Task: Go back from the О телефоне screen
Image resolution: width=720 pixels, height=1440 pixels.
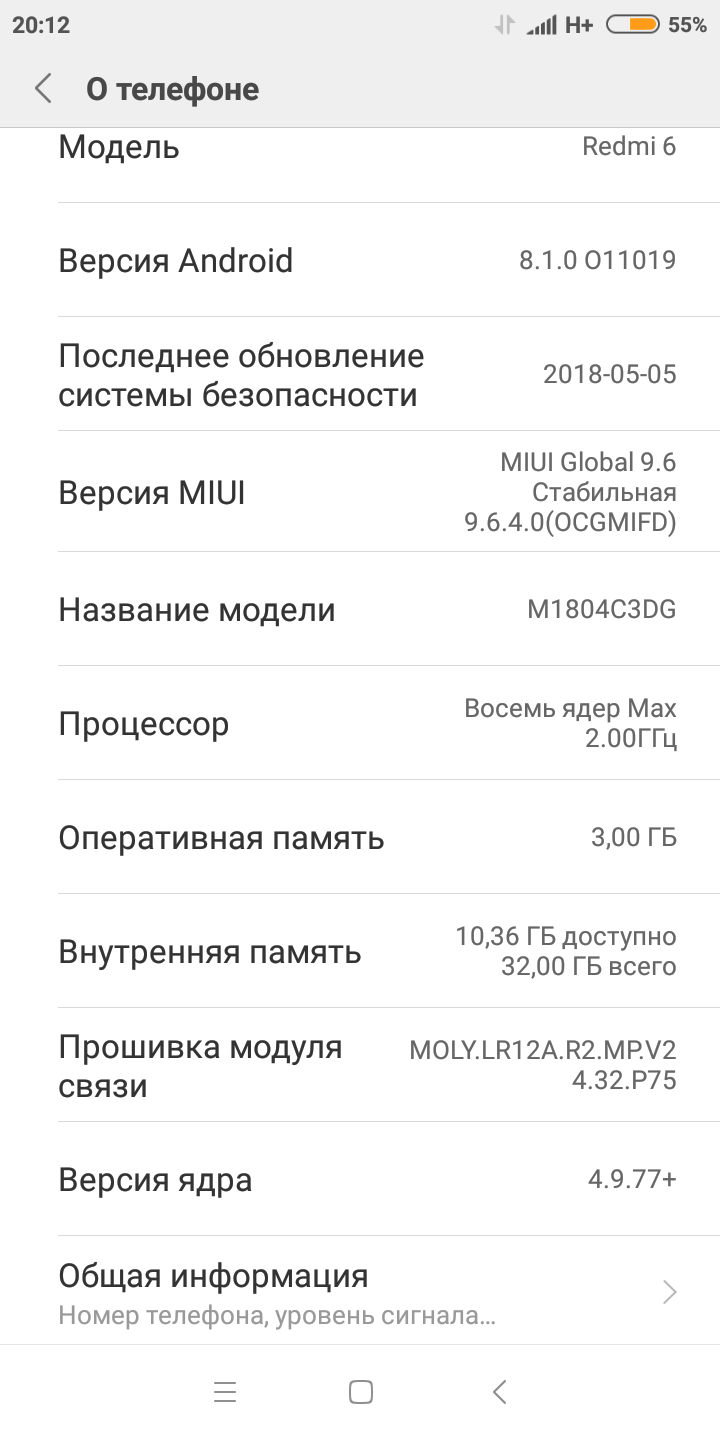Action: click(43, 89)
